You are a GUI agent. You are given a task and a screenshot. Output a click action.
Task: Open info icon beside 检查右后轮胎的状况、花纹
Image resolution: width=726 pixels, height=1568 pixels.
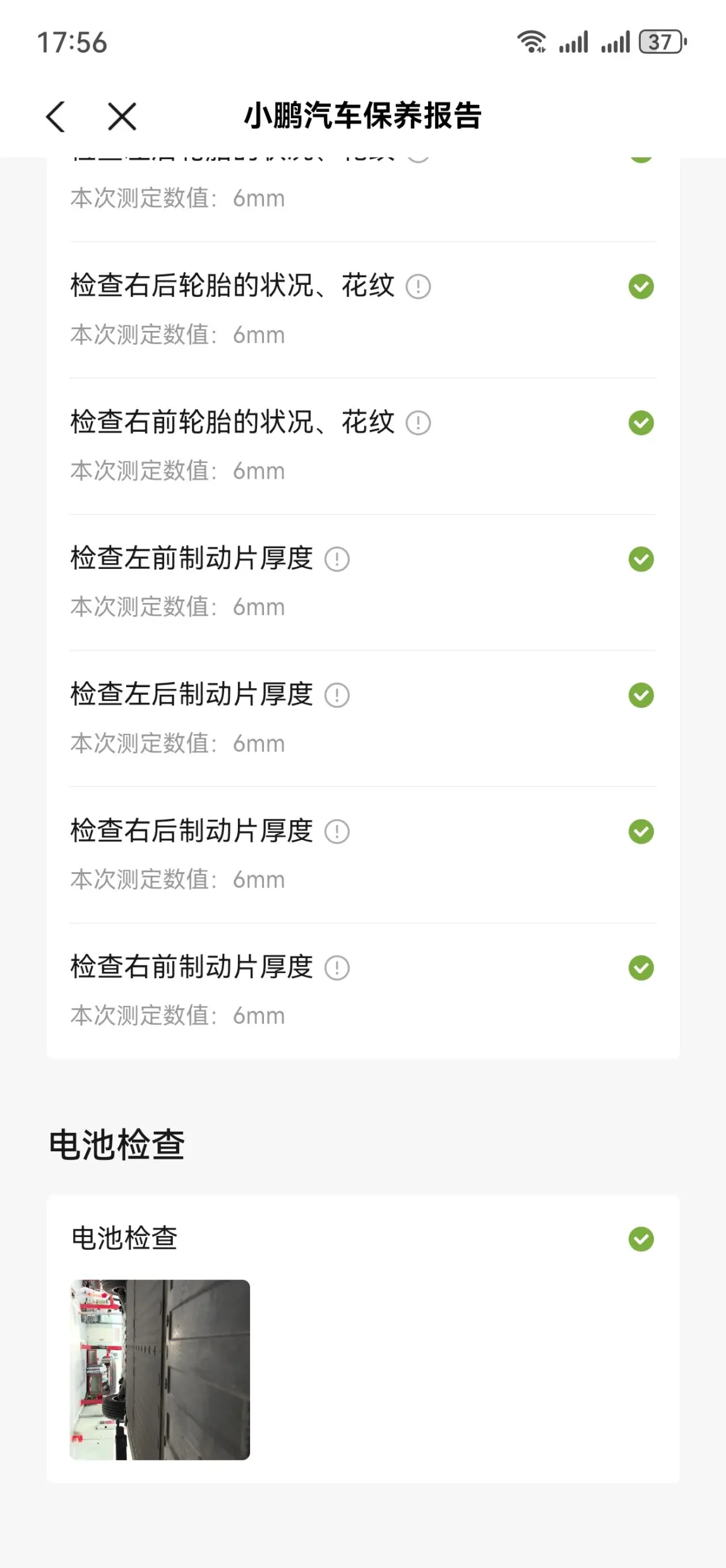[x=418, y=287]
